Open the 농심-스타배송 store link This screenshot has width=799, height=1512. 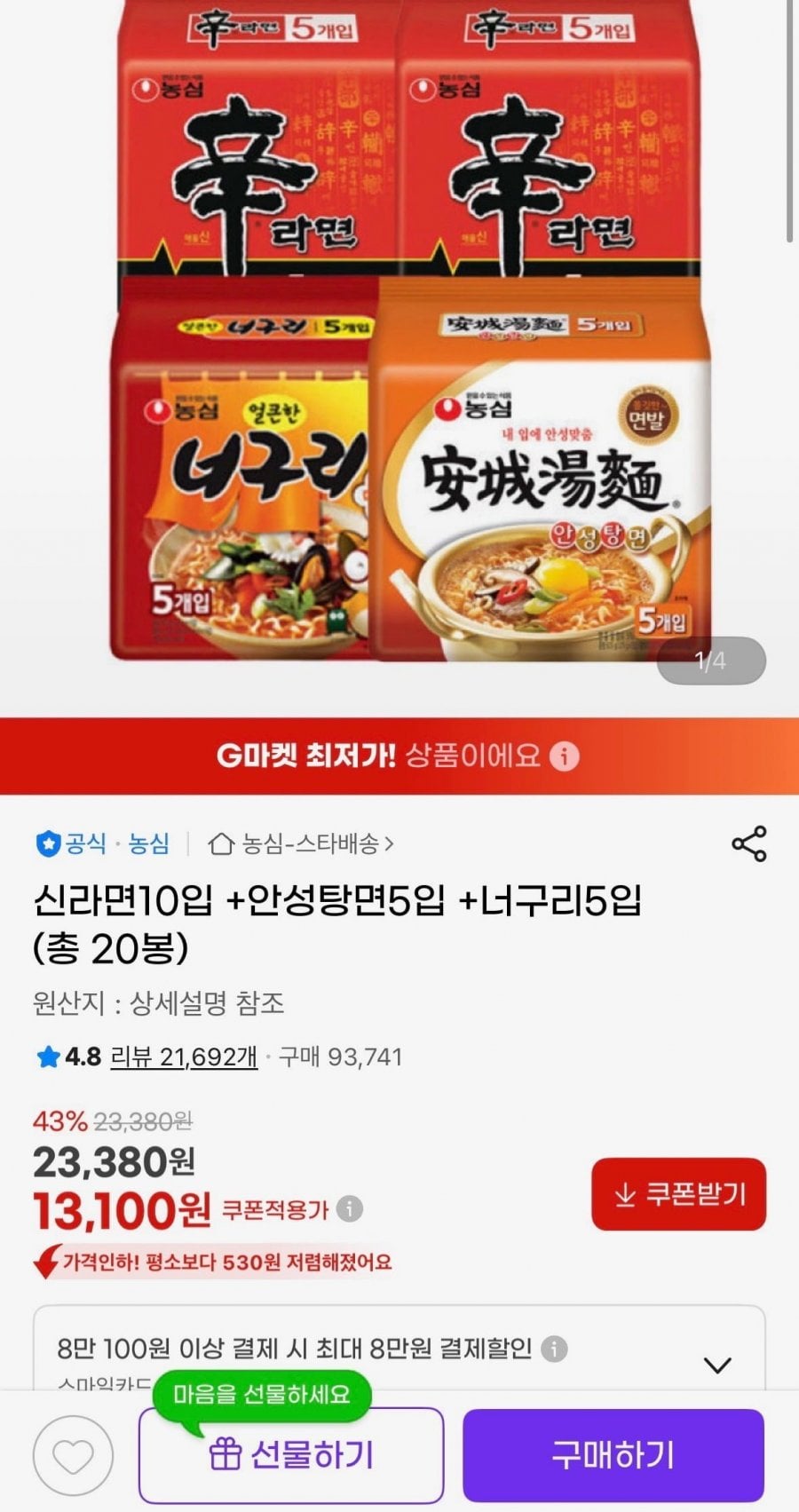[301, 843]
